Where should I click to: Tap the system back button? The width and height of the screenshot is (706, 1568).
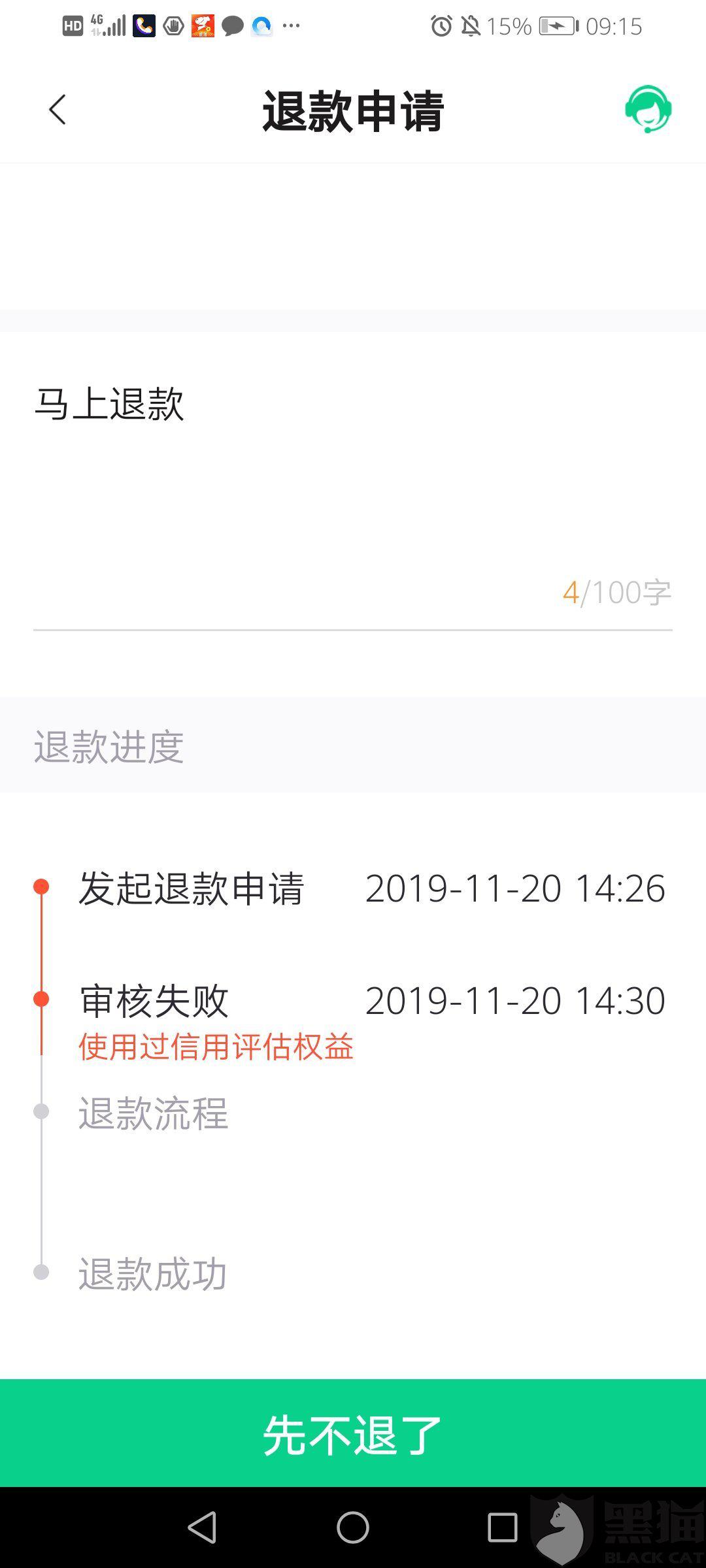click(202, 1527)
